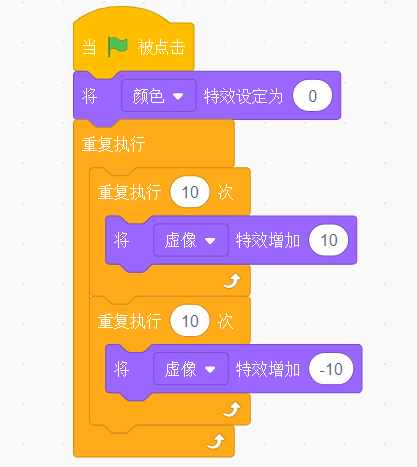Edit the value 10 after 特效增加

[329, 240]
